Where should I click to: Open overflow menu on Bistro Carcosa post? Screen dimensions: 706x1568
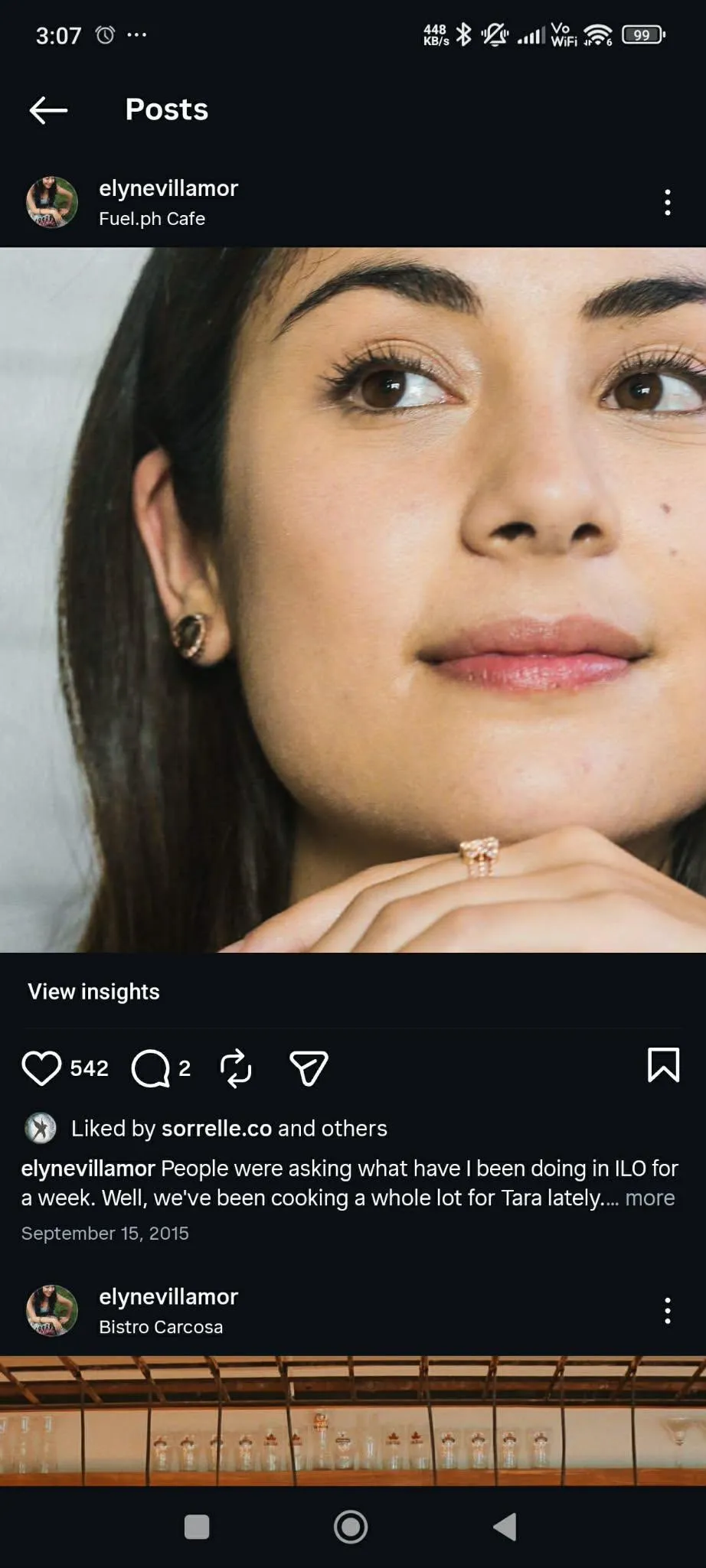[668, 1311]
